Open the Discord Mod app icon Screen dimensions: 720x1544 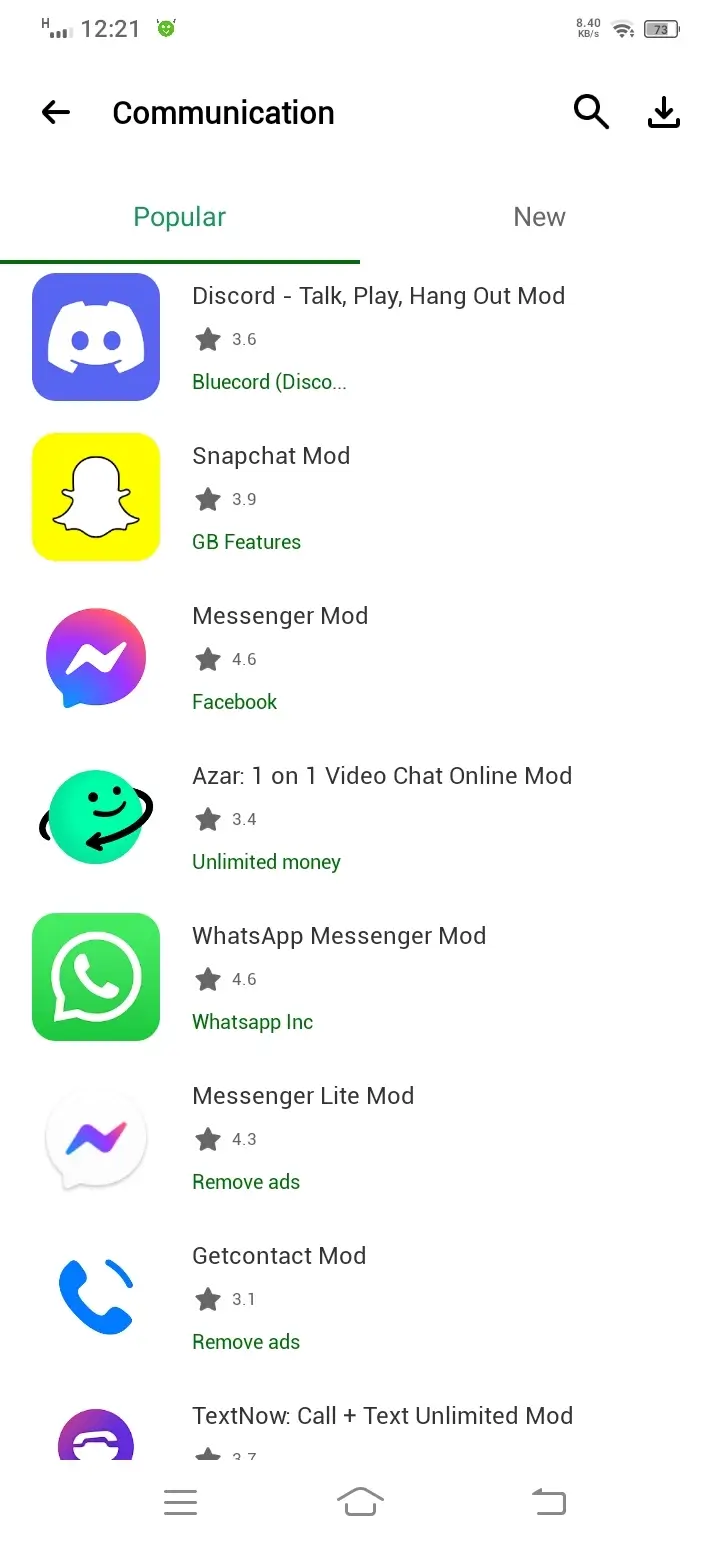[x=95, y=336]
